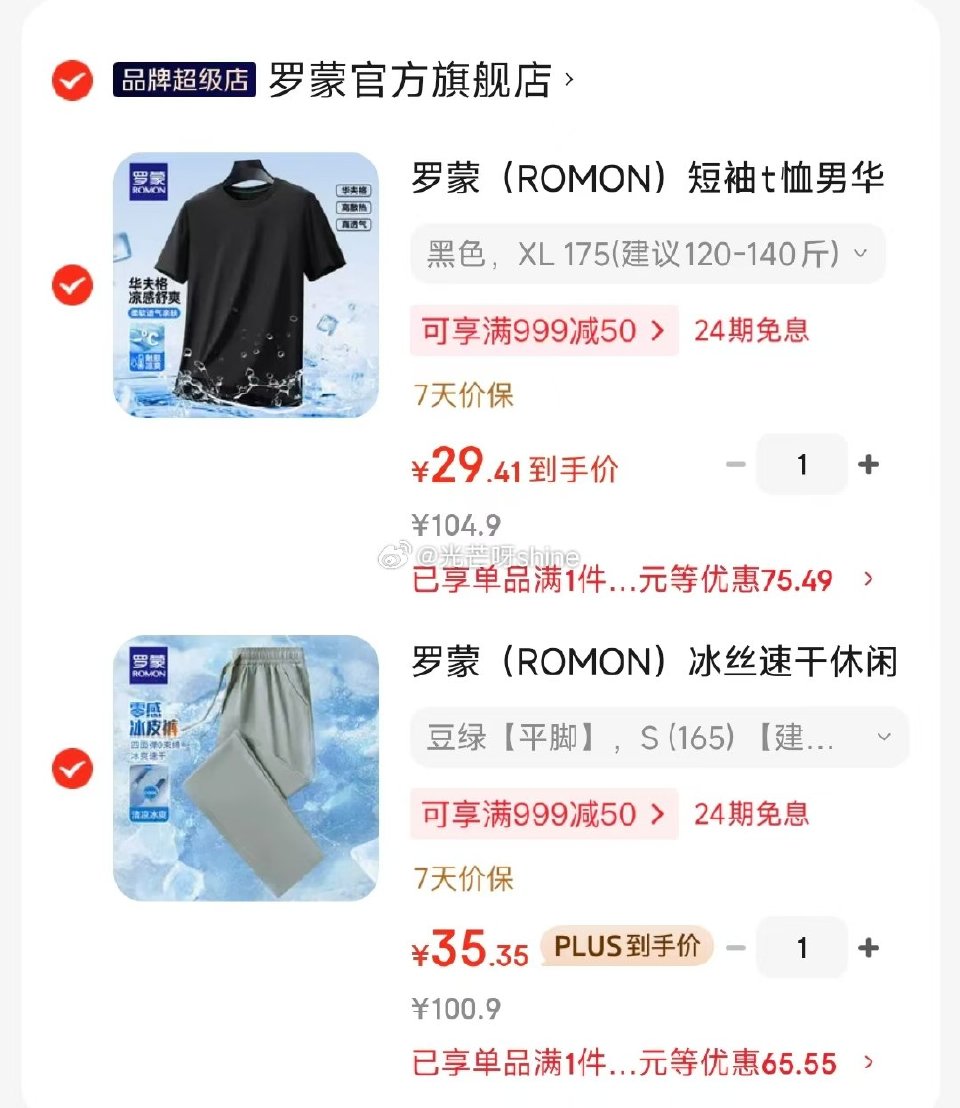Increase the t-shirt quantity with the plus button
This screenshot has height=1108, width=960.
(x=869, y=463)
